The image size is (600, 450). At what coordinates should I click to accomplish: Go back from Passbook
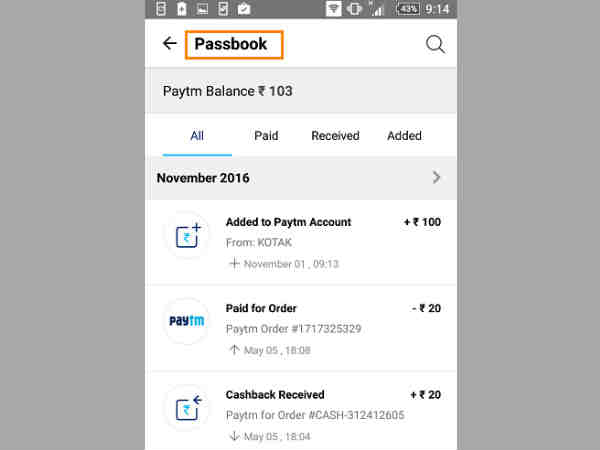click(x=169, y=44)
